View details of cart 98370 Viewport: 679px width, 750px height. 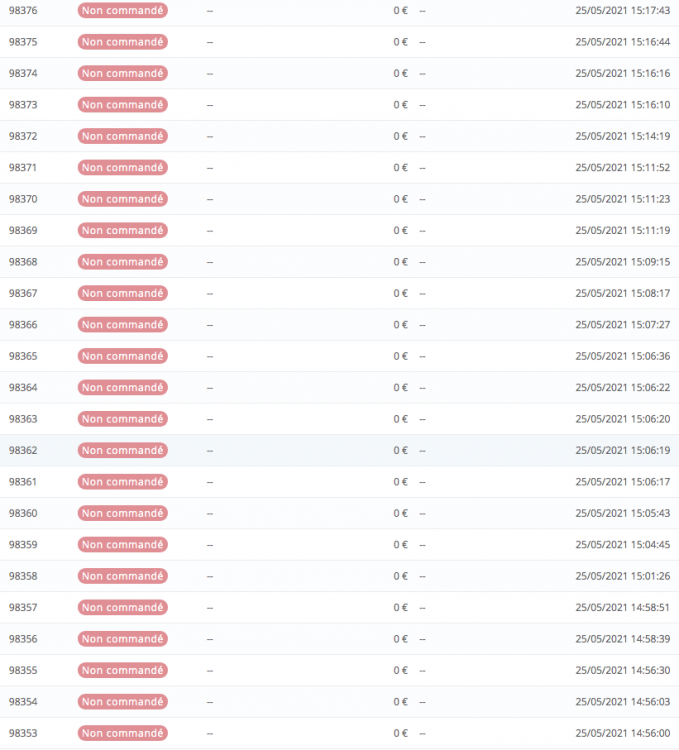click(23, 199)
